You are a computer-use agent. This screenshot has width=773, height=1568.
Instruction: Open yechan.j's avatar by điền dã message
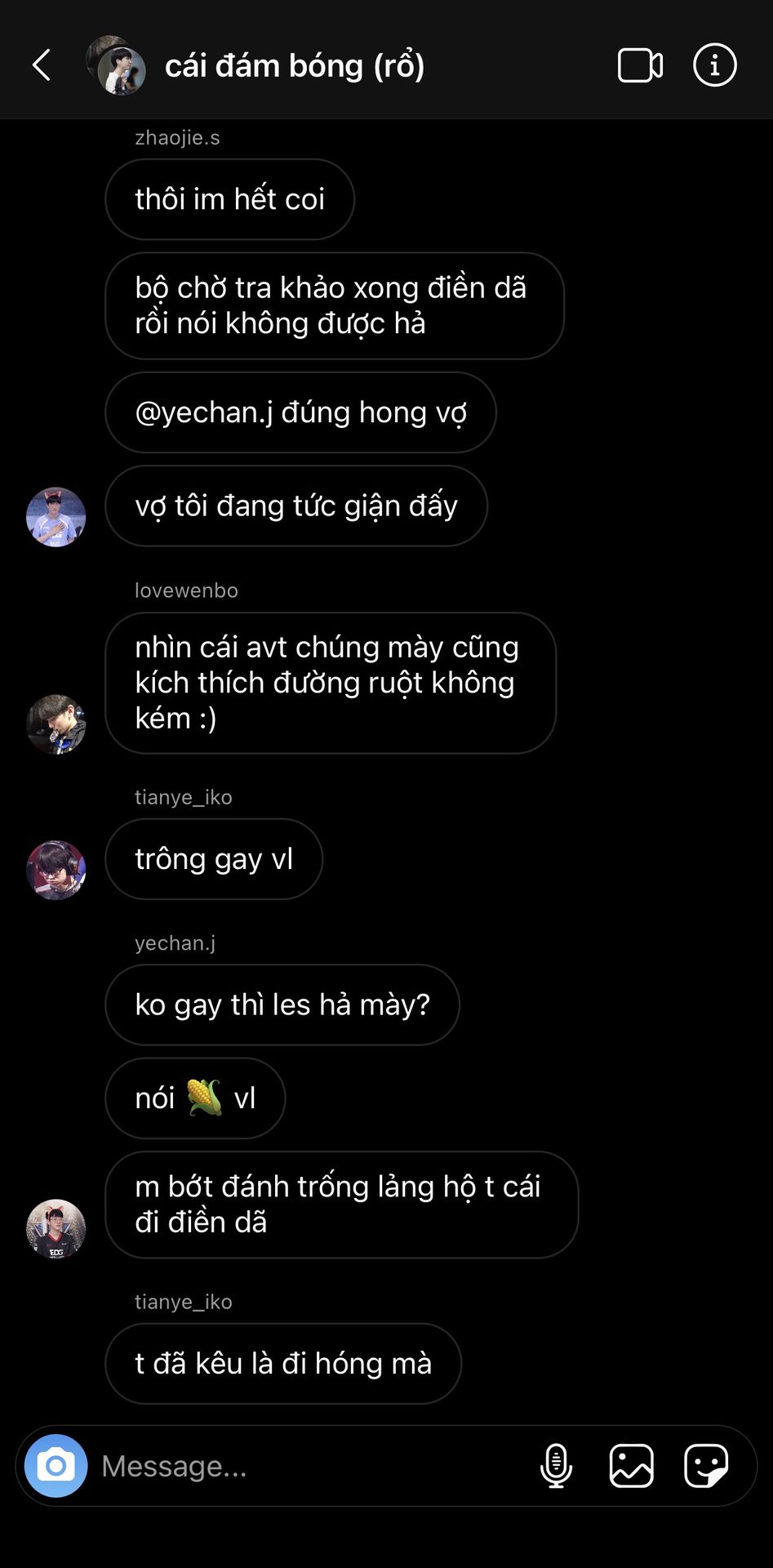(56, 1228)
